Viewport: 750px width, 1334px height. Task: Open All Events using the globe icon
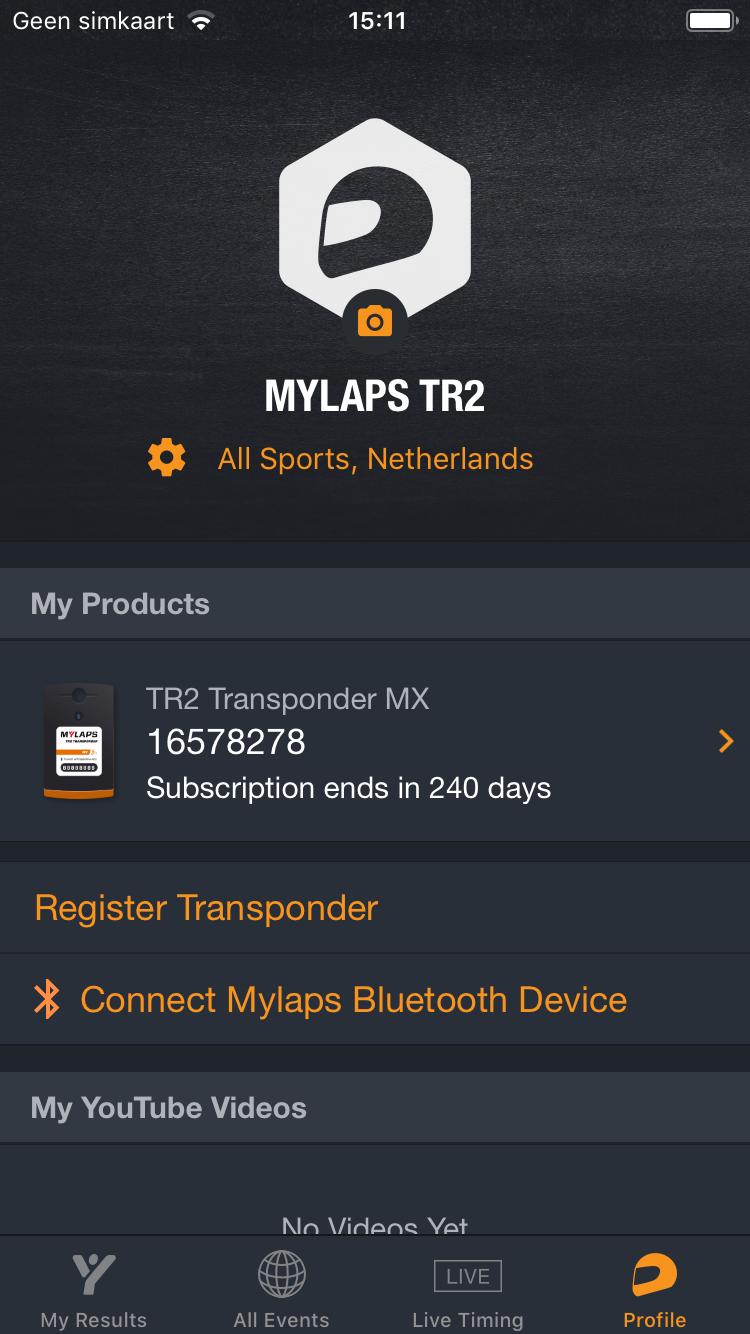pyautogui.click(x=281, y=1275)
